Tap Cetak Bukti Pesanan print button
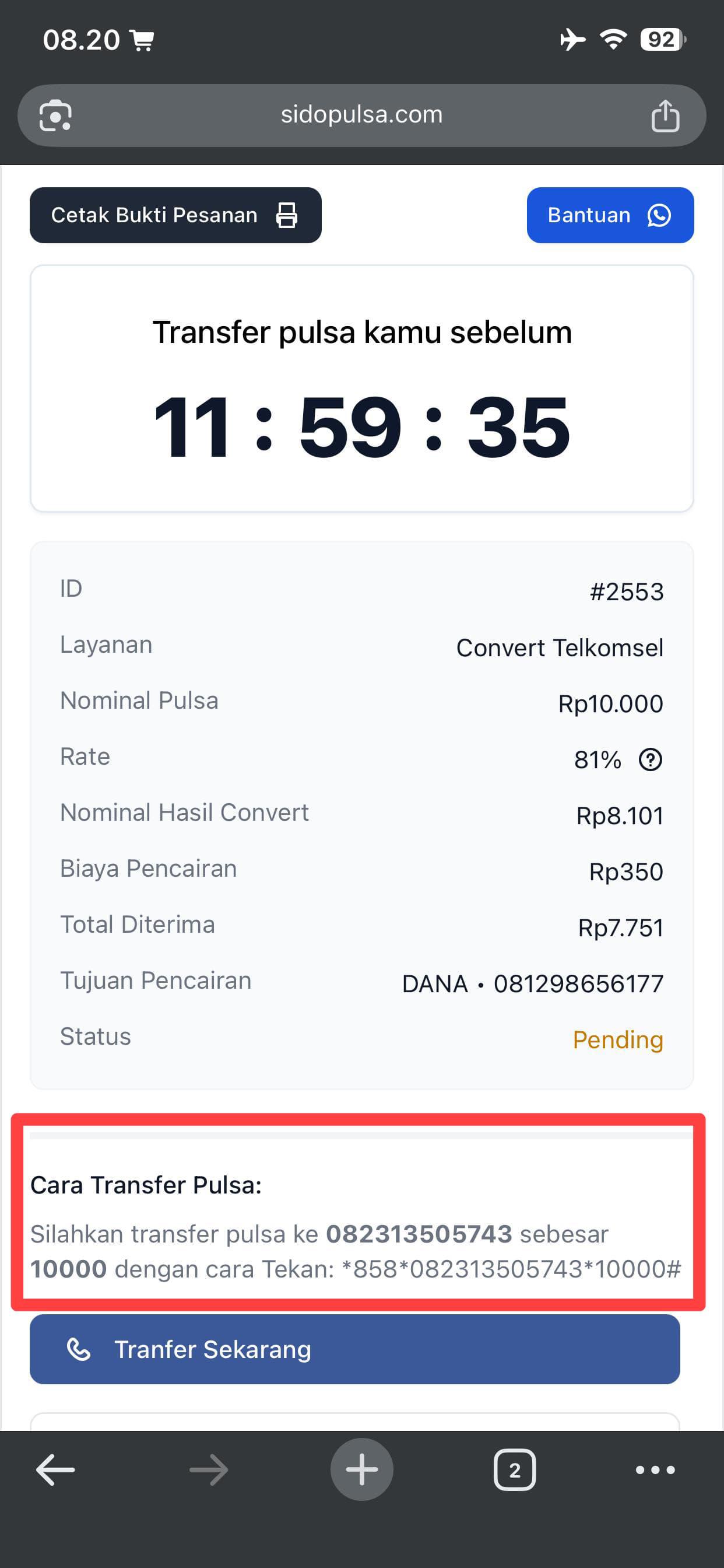 (x=175, y=215)
